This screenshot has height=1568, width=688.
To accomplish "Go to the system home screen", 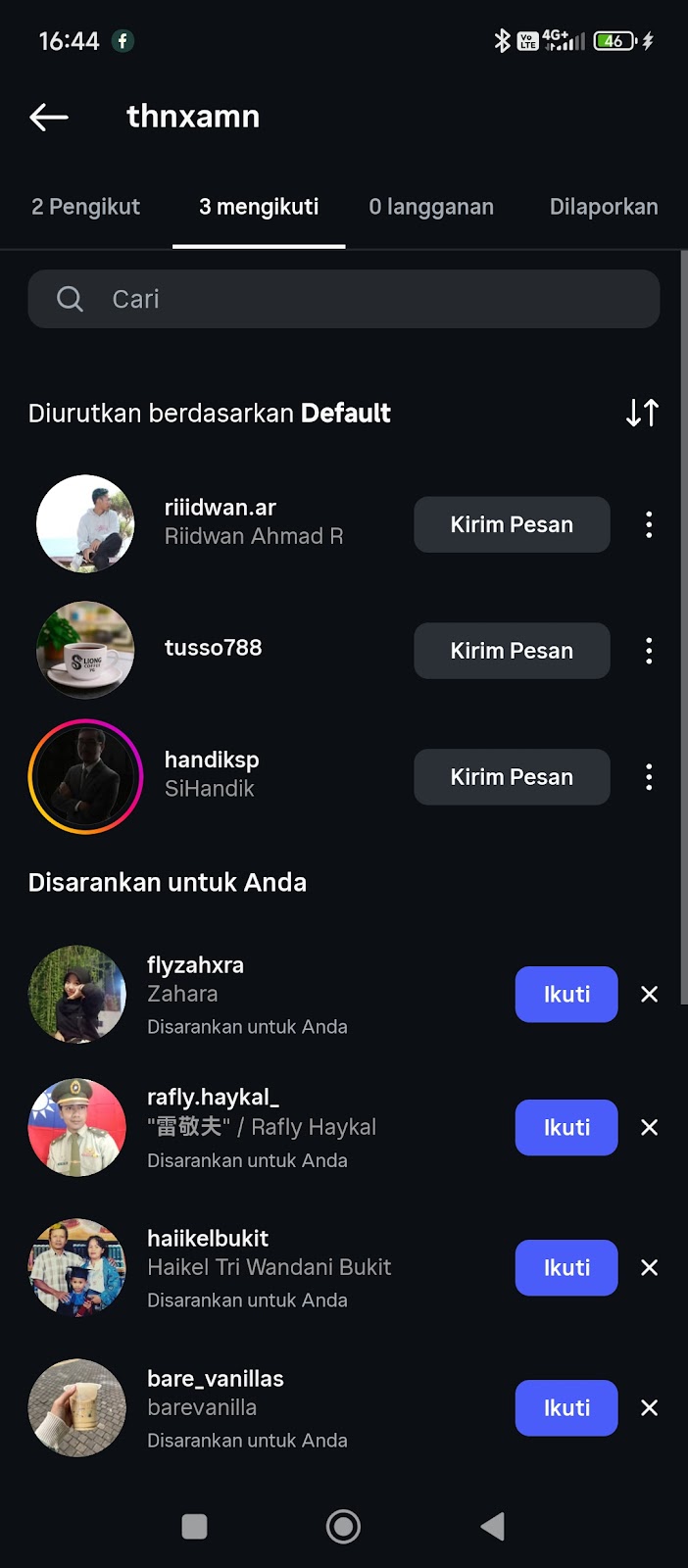I will [343, 1526].
